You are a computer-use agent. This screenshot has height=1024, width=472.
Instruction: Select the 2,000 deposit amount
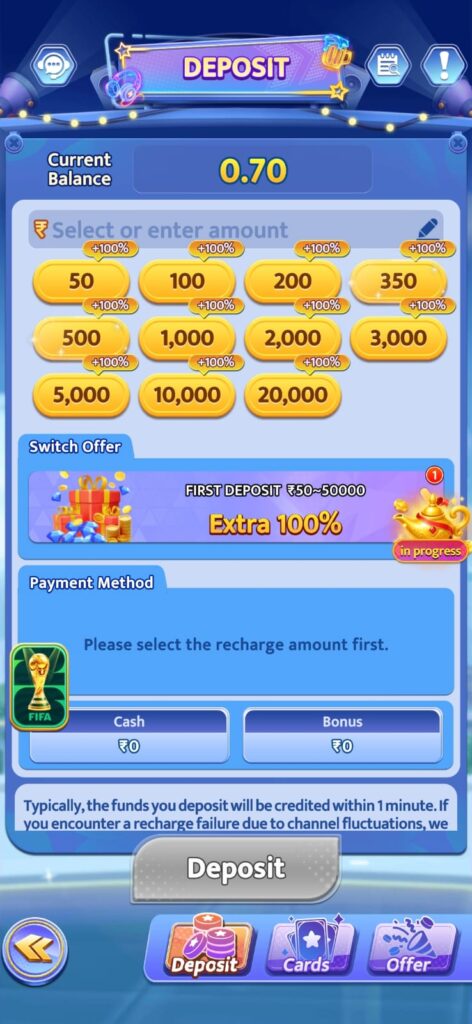pyautogui.click(x=292, y=338)
